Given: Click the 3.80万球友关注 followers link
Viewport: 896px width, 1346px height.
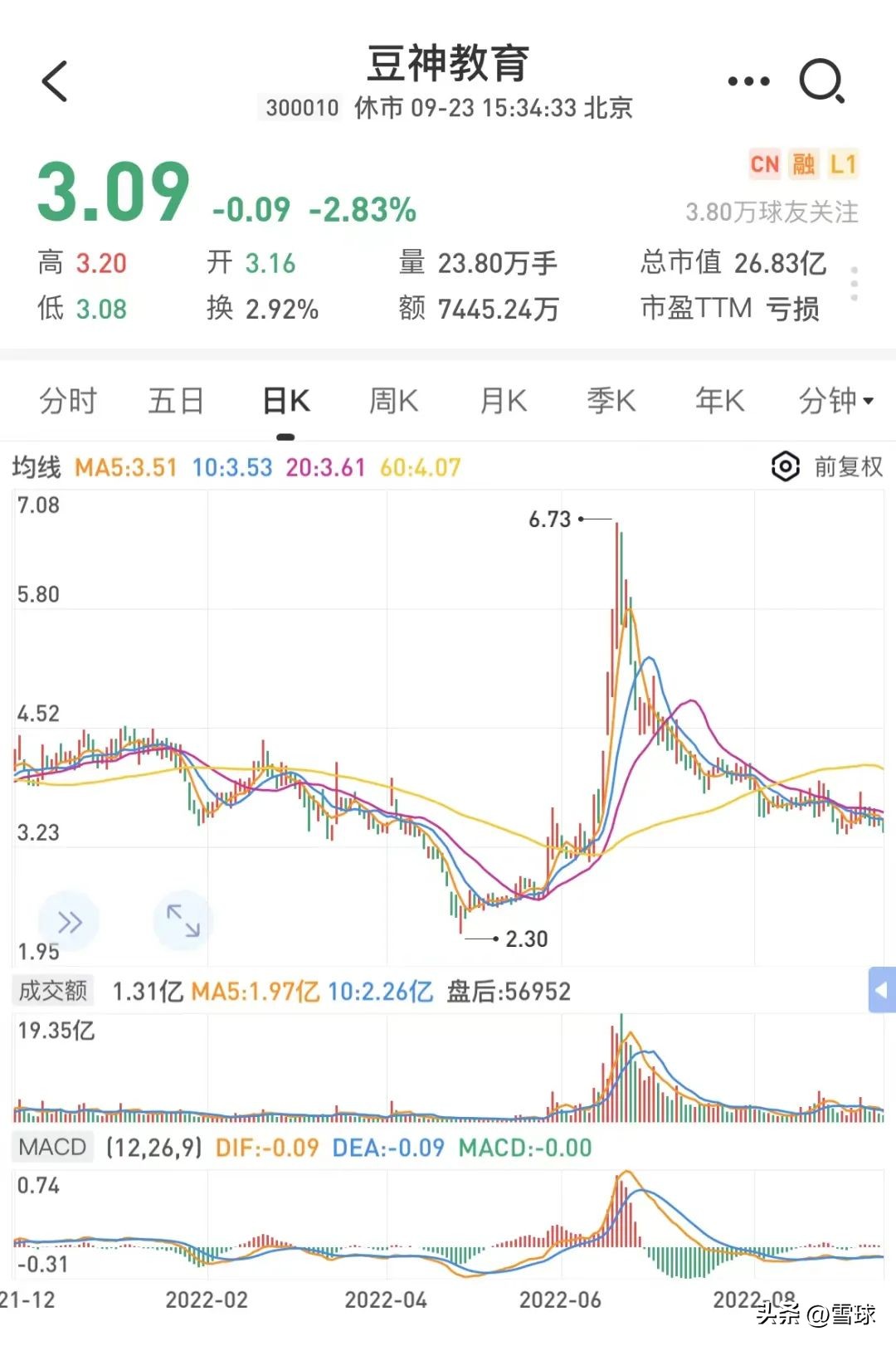Looking at the screenshot, I should pos(773,212).
